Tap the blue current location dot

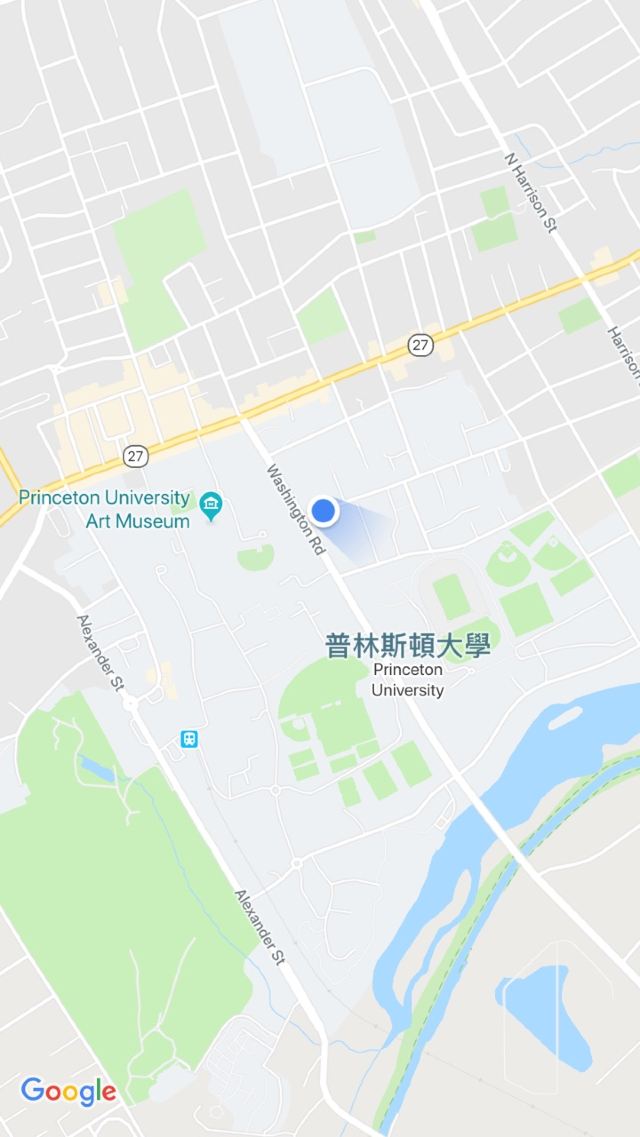(324, 512)
